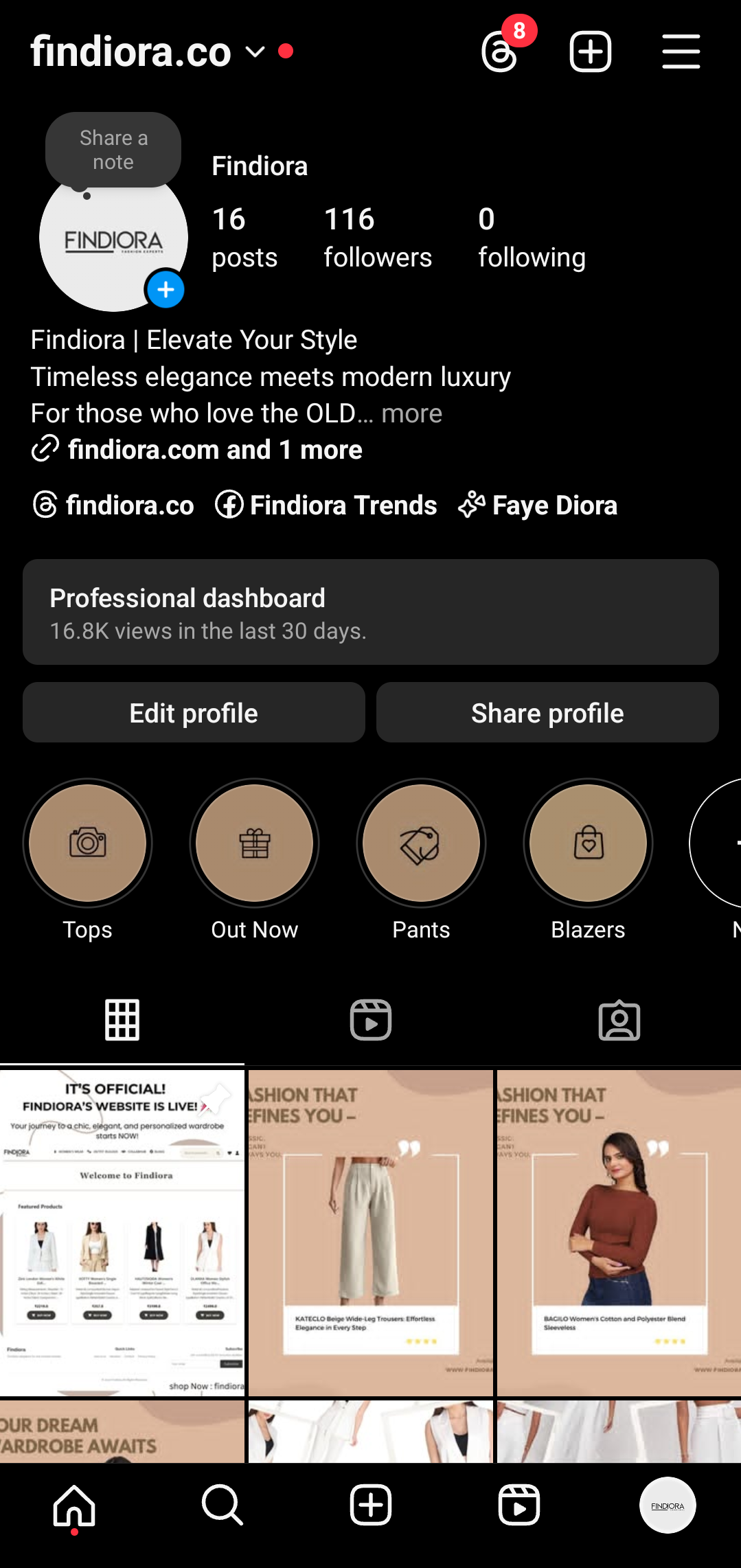Image resolution: width=741 pixels, height=1568 pixels.
Task: Open the Tops story highlight
Action: click(88, 843)
